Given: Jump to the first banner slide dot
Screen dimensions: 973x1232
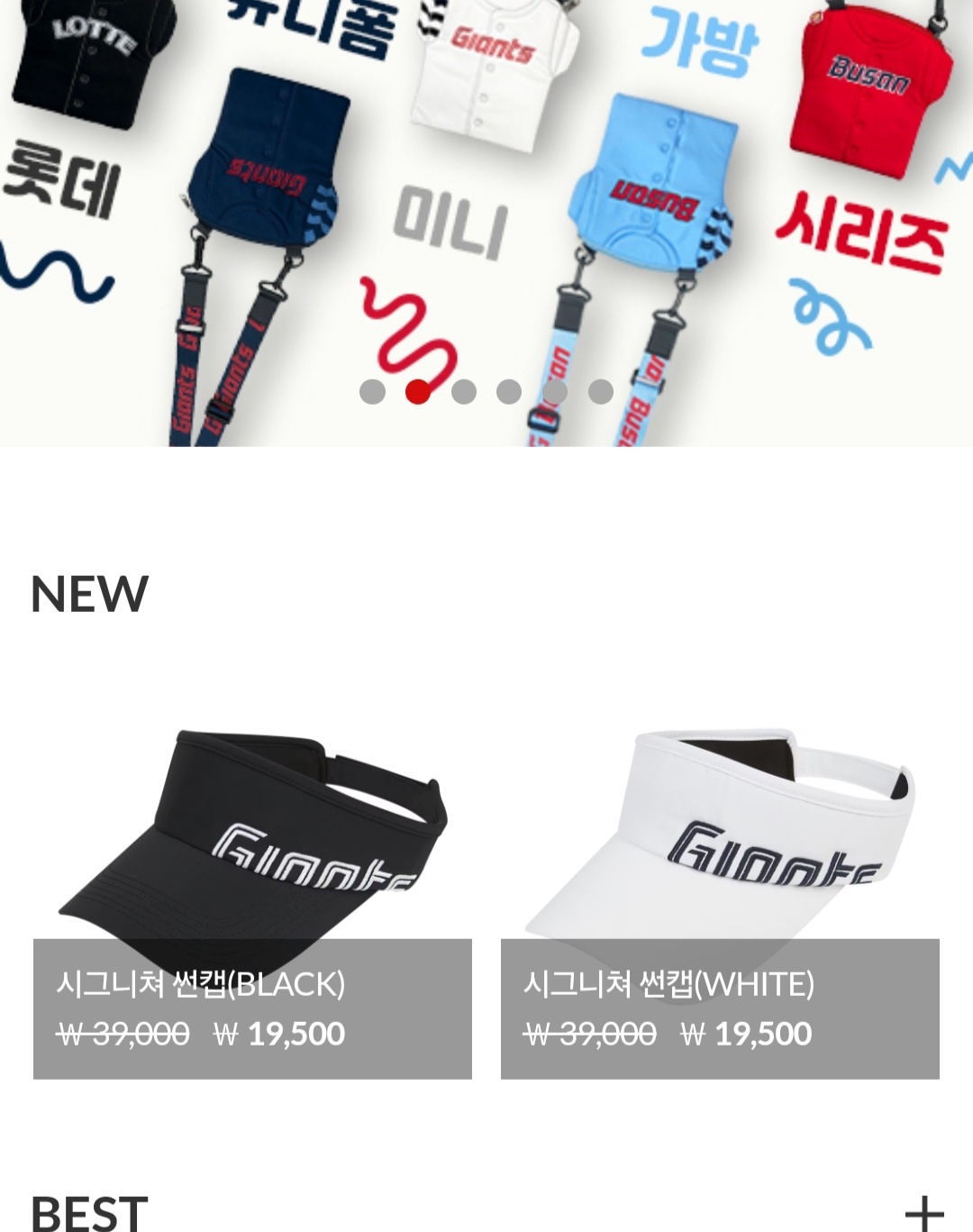Looking at the screenshot, I should 372,392.
